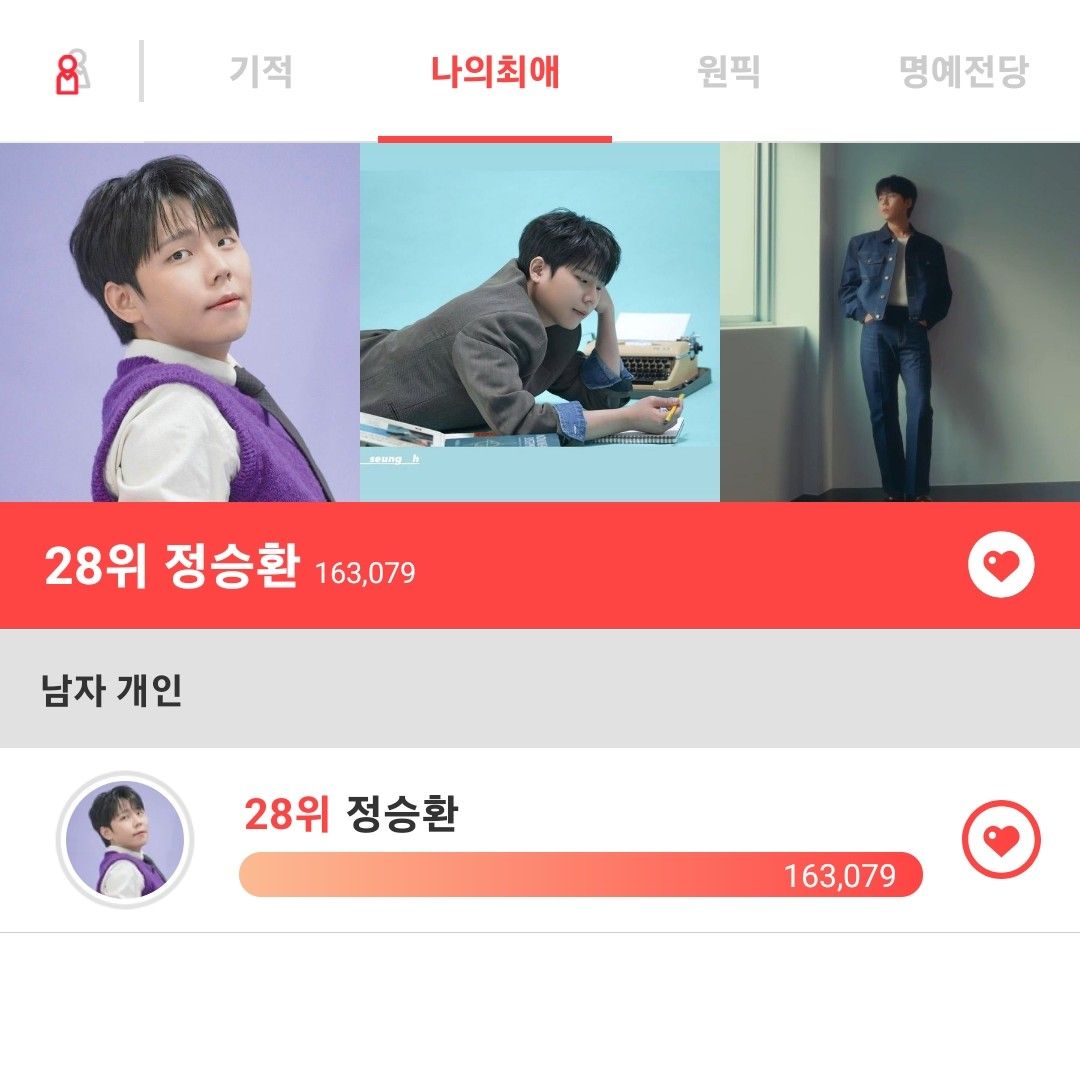Viewport: 1080px width, 1080px height.
Task: Select the 나의최애 tab
Action: pyautogui.click(x=495, y=72)
